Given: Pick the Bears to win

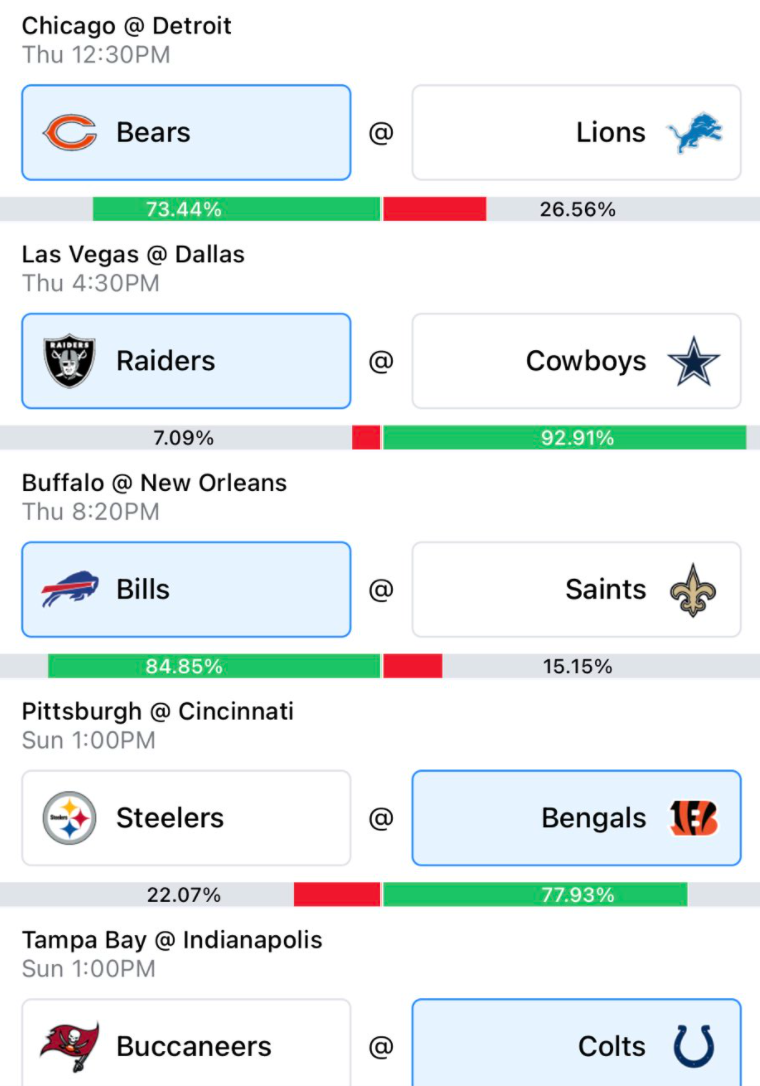Looking at the screenshot, I should coord(186,132).
